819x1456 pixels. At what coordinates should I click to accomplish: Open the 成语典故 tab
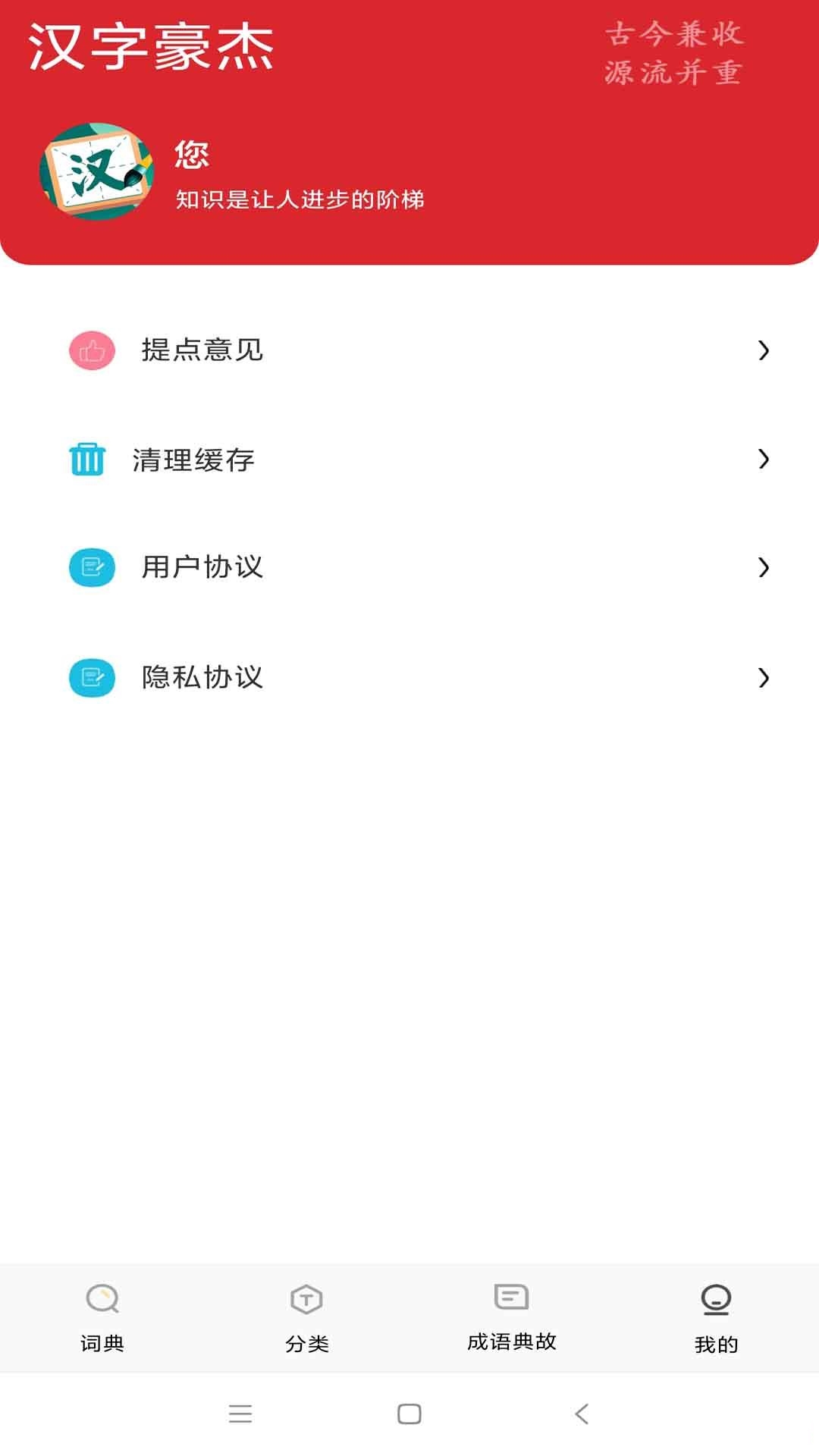point(512,1318)
